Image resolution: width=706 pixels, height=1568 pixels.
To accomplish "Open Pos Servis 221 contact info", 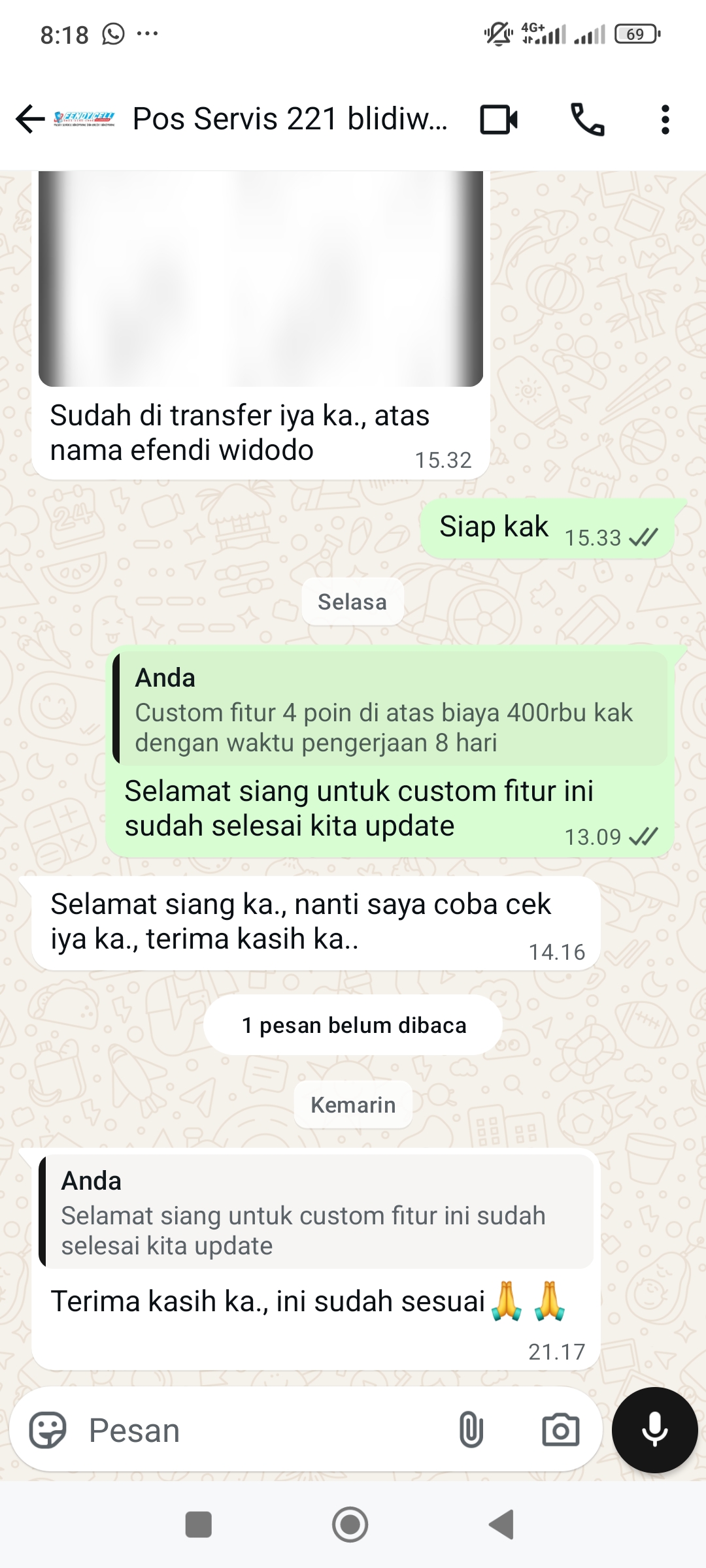I will point(289,120).
